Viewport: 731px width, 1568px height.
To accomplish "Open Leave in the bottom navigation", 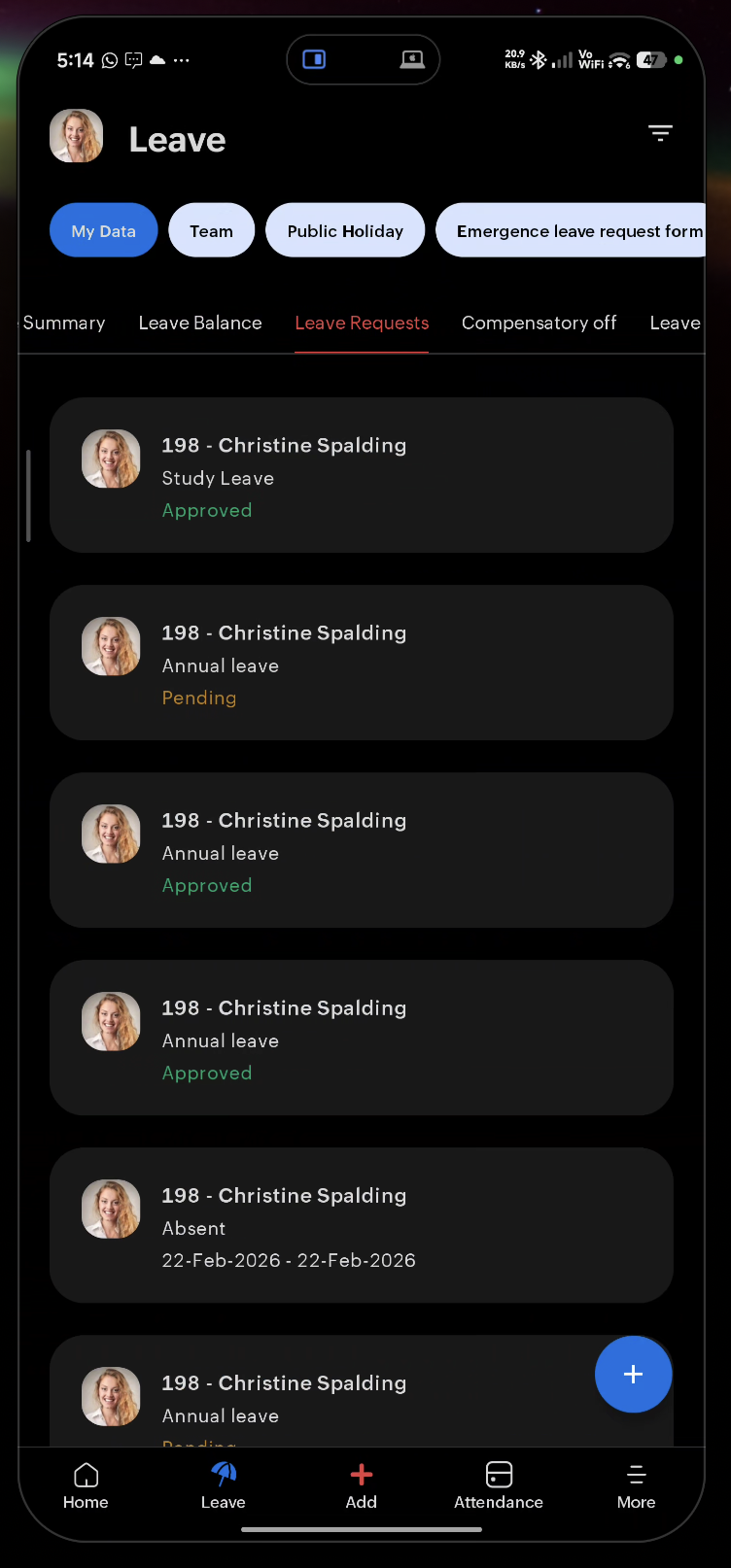I will tap(223, 1486).
